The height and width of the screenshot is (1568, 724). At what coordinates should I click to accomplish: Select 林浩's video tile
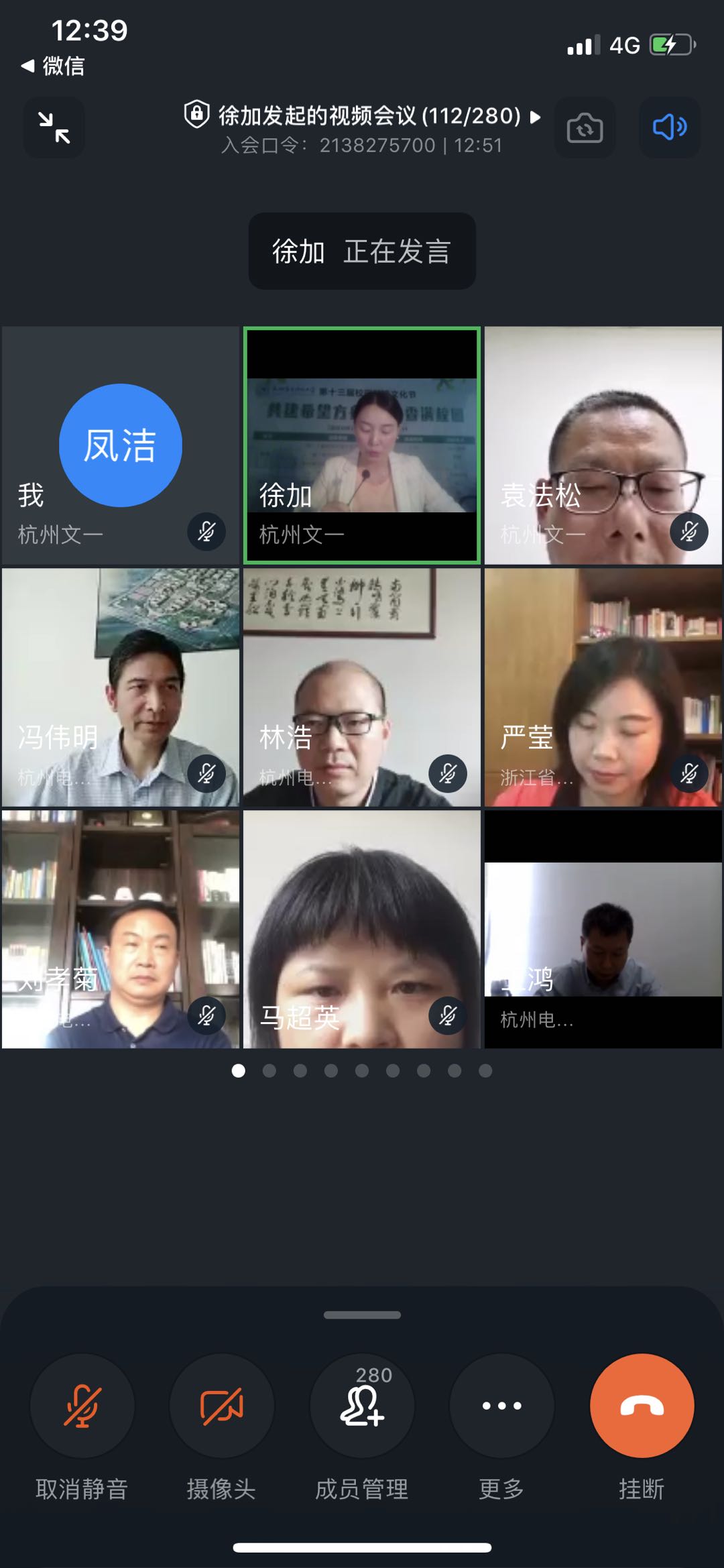point(362,687)
